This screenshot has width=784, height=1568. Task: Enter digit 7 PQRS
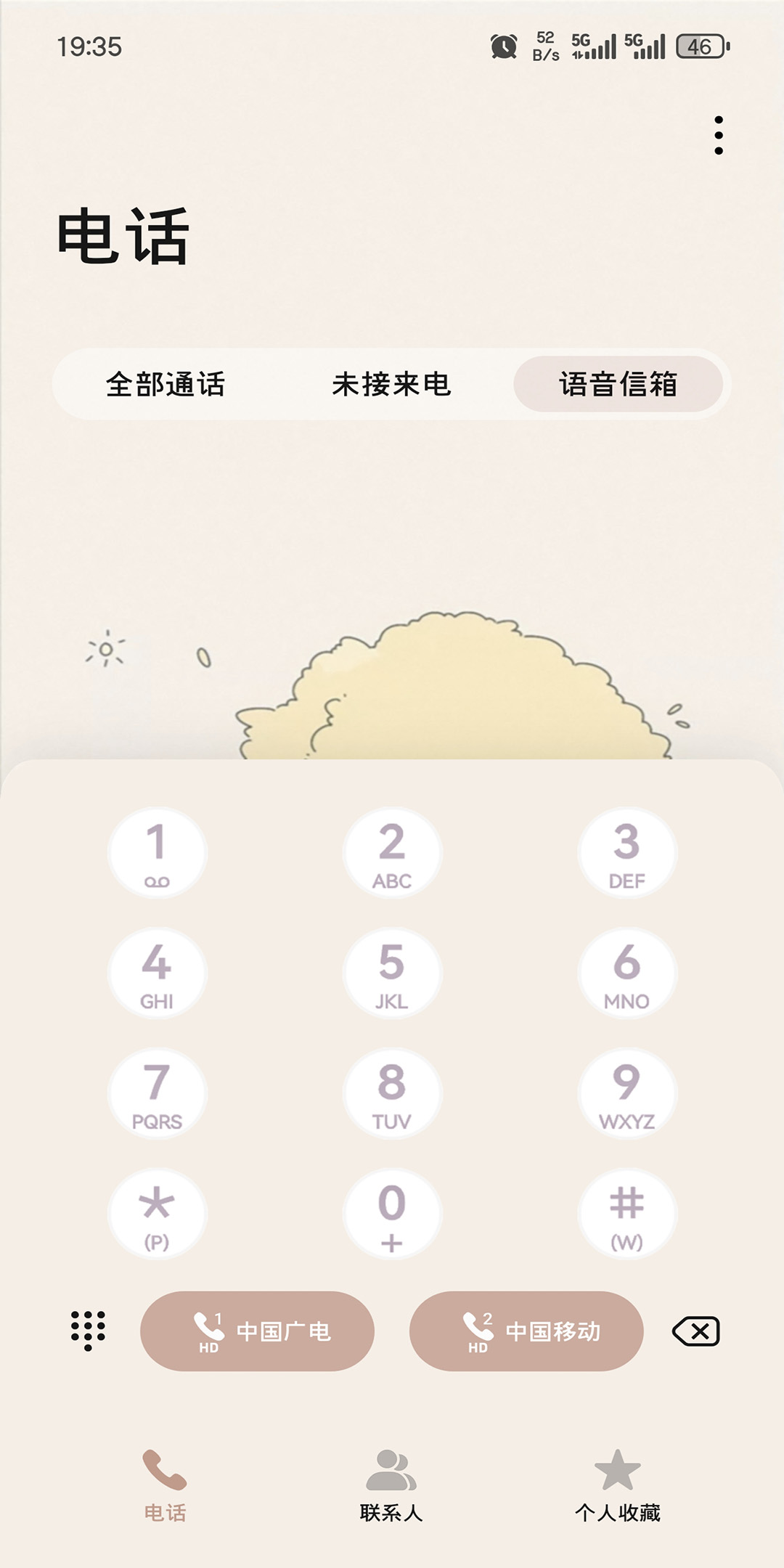click(x=157, y=1093)
